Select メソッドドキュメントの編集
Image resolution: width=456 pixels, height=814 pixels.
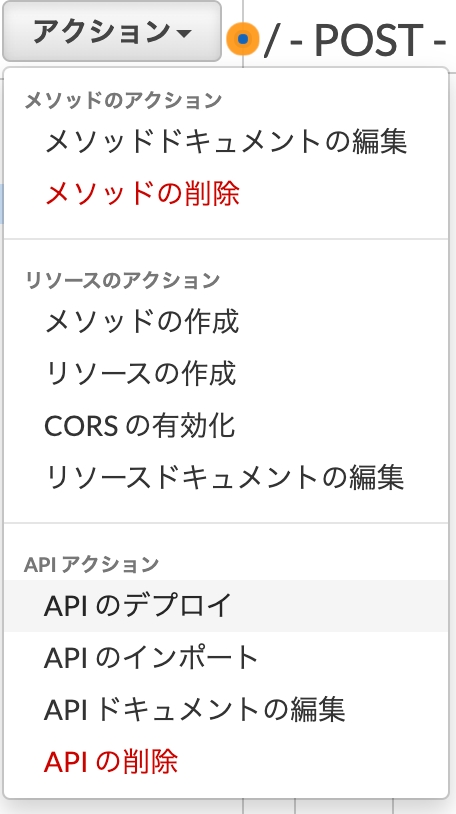click(226, 142)
